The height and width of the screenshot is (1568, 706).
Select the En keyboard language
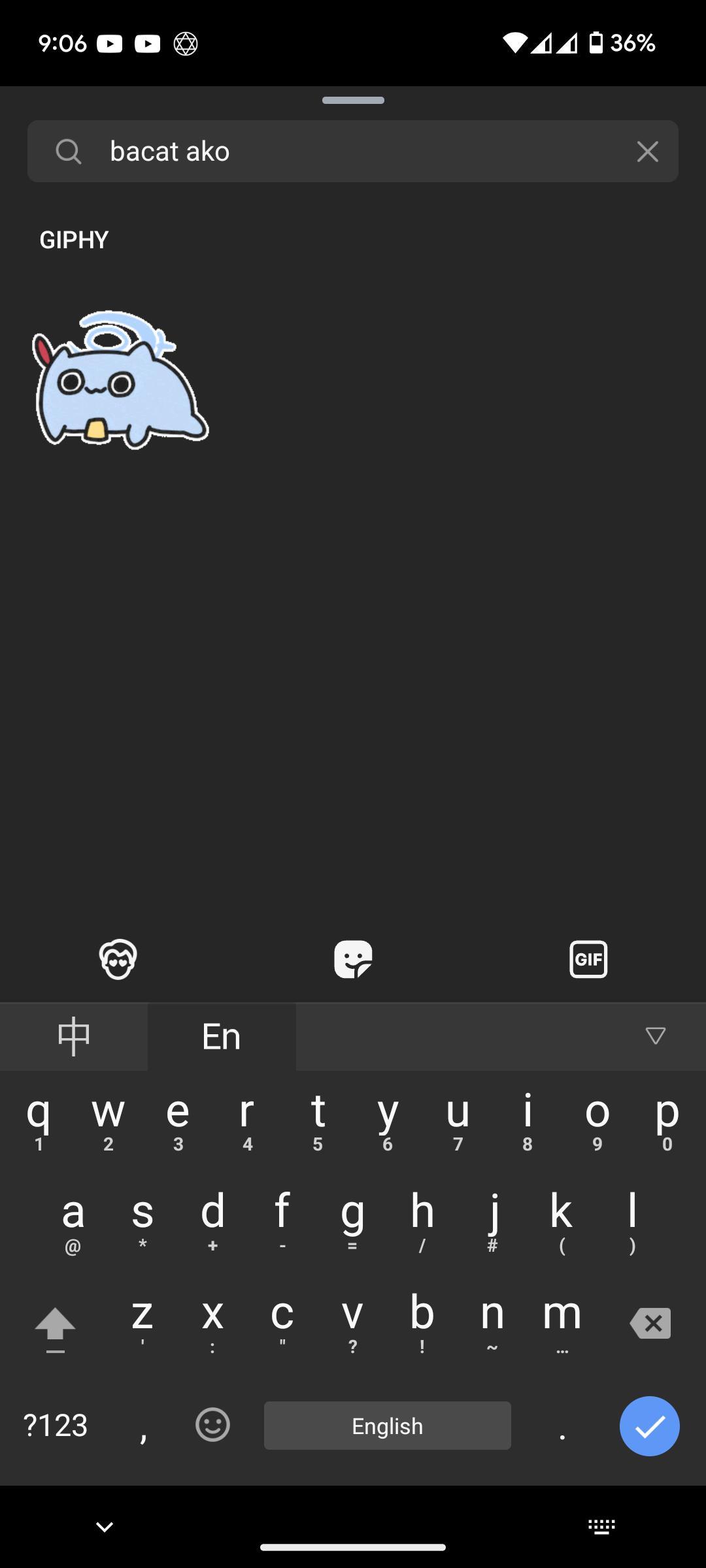[x=222, y=1036]
